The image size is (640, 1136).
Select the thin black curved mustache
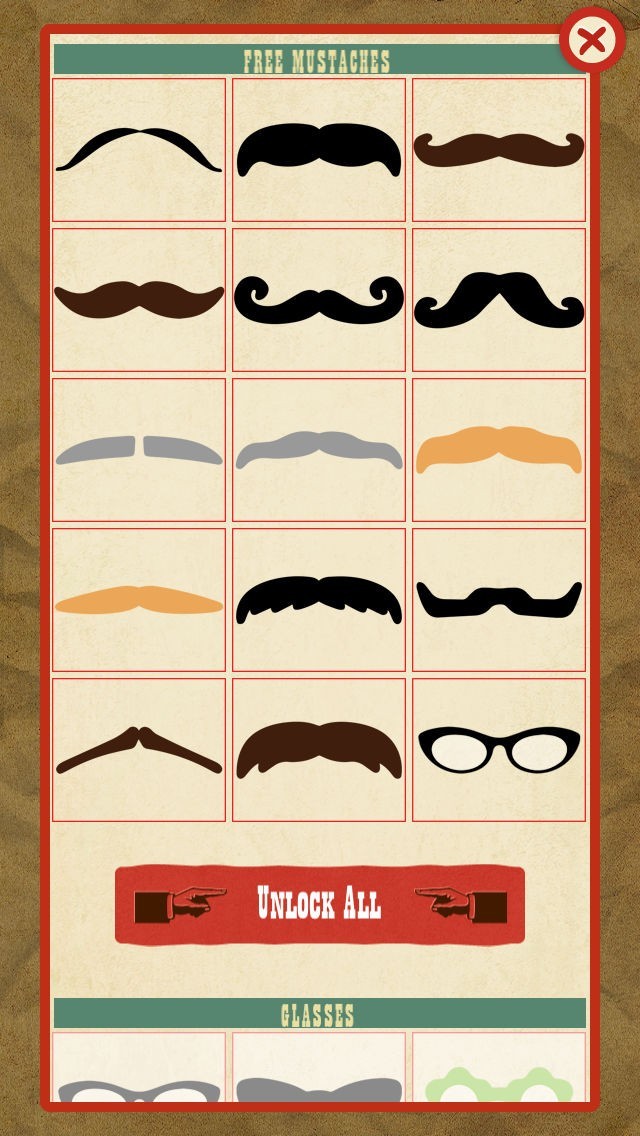(139, 149)
